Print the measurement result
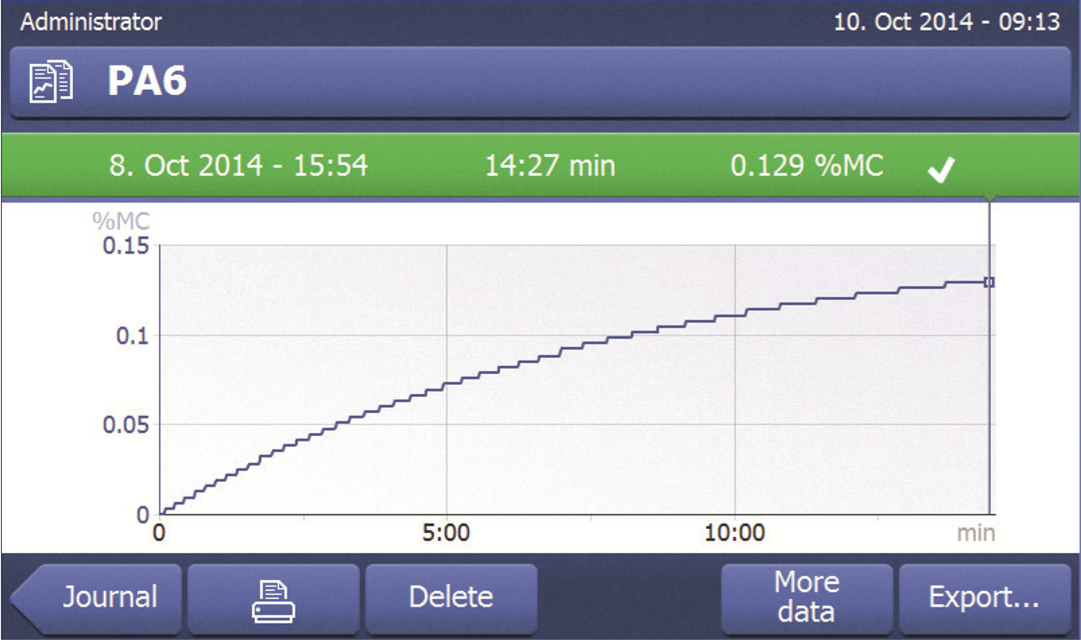Viewport: 1081px width, 640px height. click(x=273, y=598)
